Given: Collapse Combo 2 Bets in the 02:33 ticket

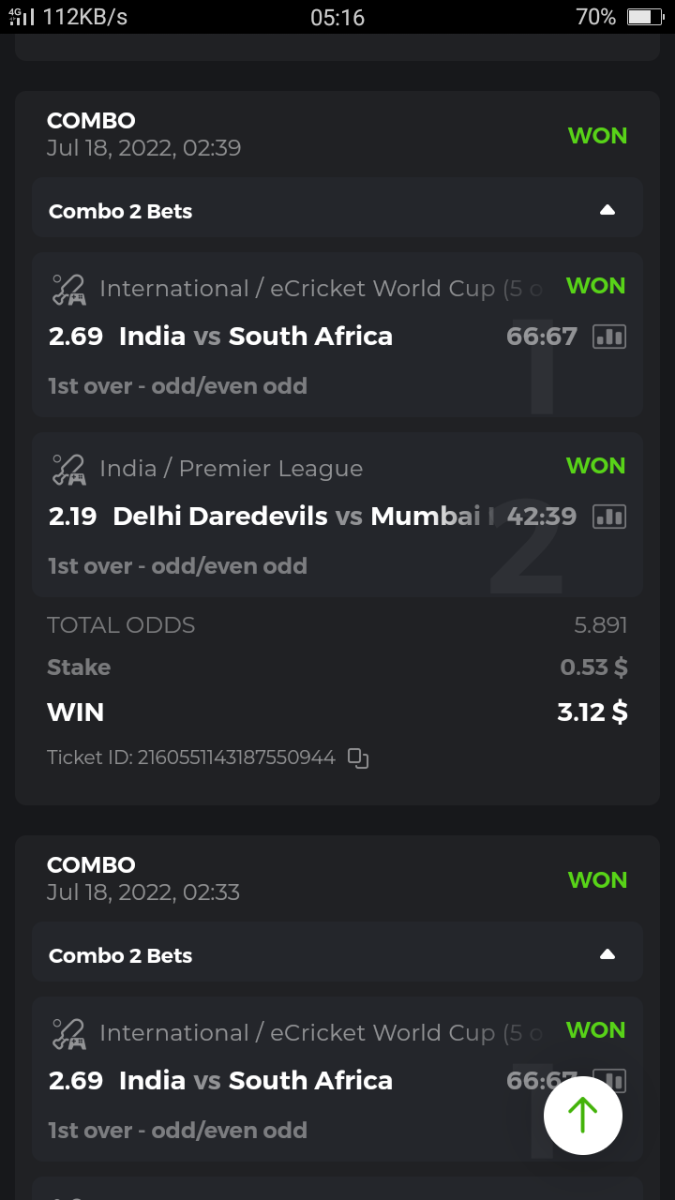Looking at the screenshot, I should point(606,955).
